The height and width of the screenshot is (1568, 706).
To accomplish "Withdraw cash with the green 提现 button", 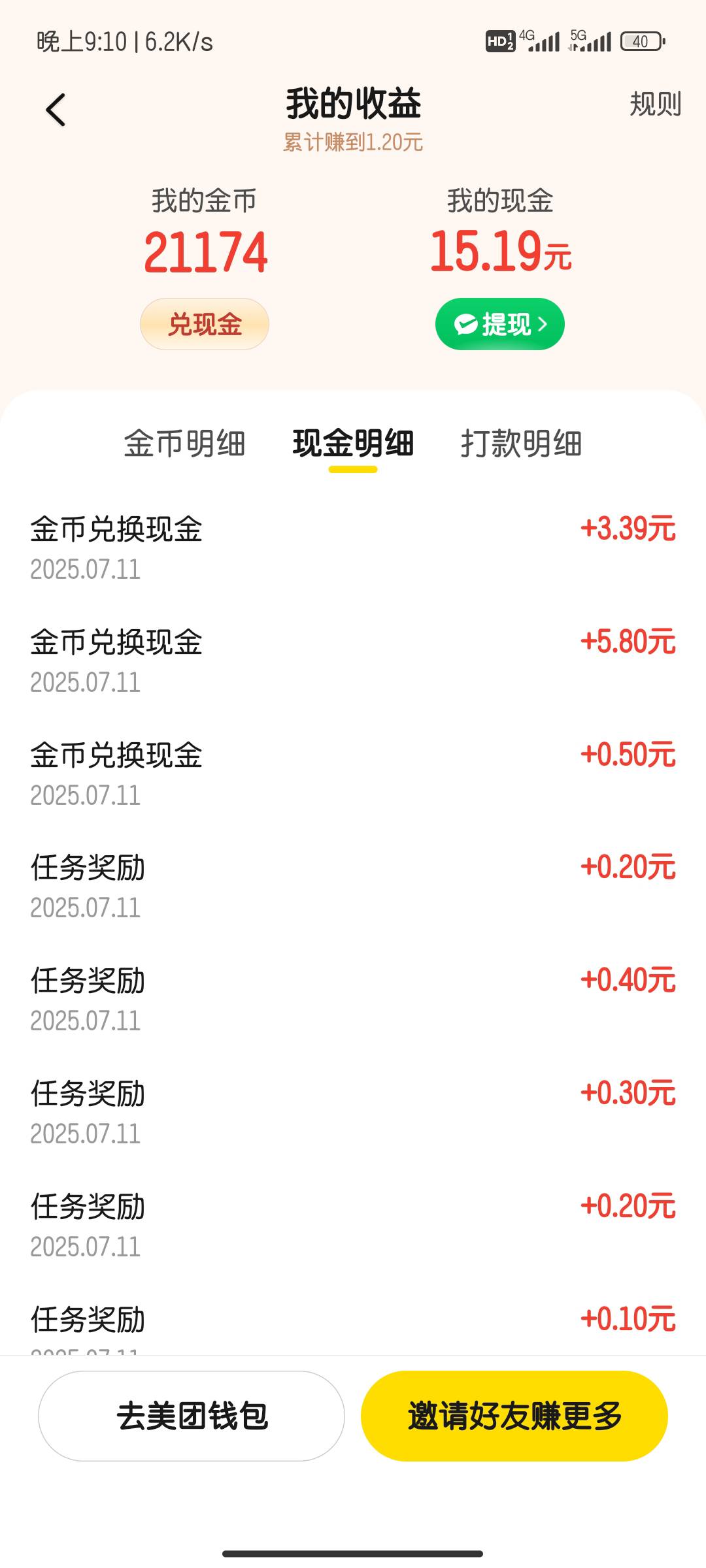I will point(500,324).
